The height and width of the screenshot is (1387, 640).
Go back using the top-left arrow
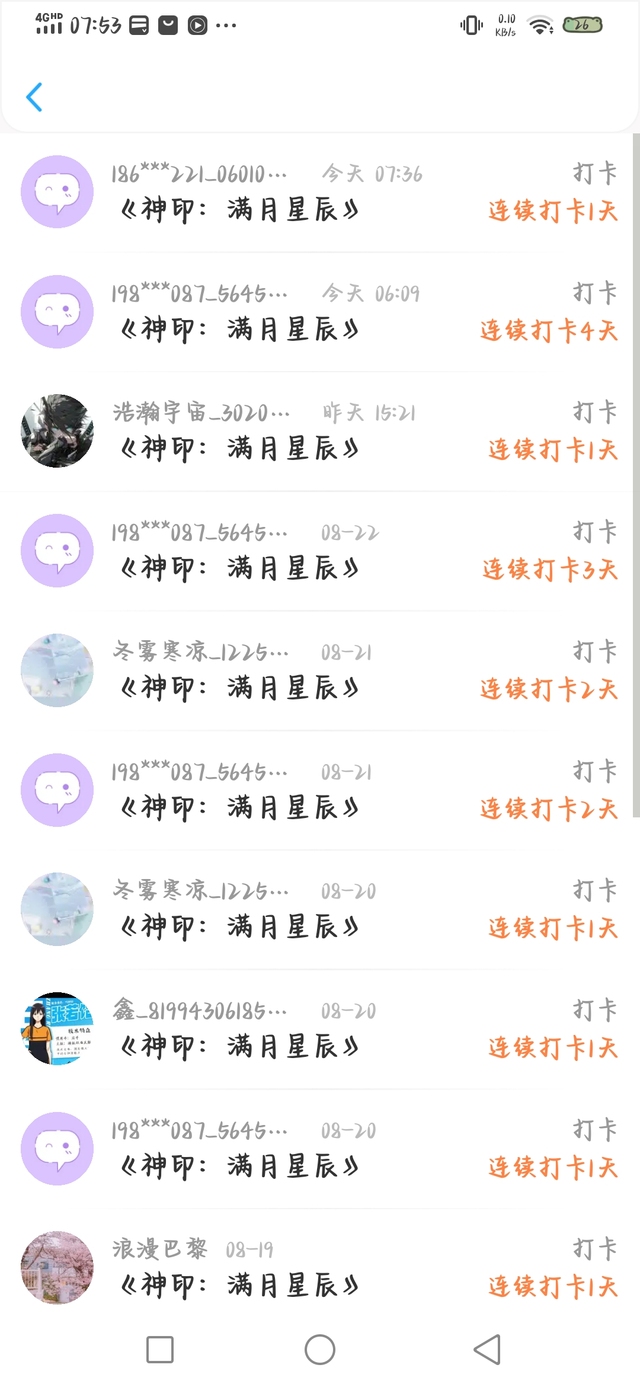[x=34, y=97]
